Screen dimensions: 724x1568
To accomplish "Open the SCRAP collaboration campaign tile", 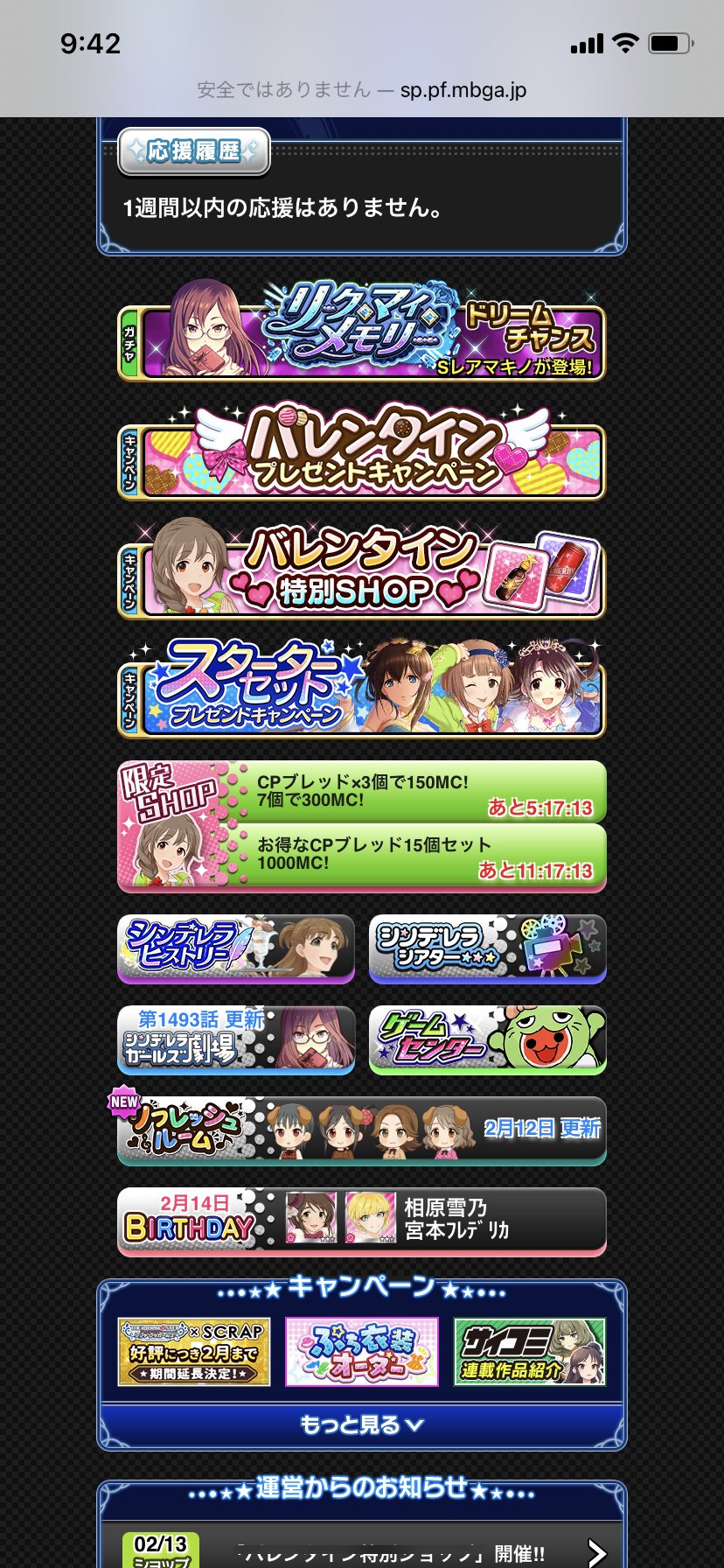I will click(x=194, y=1352).
